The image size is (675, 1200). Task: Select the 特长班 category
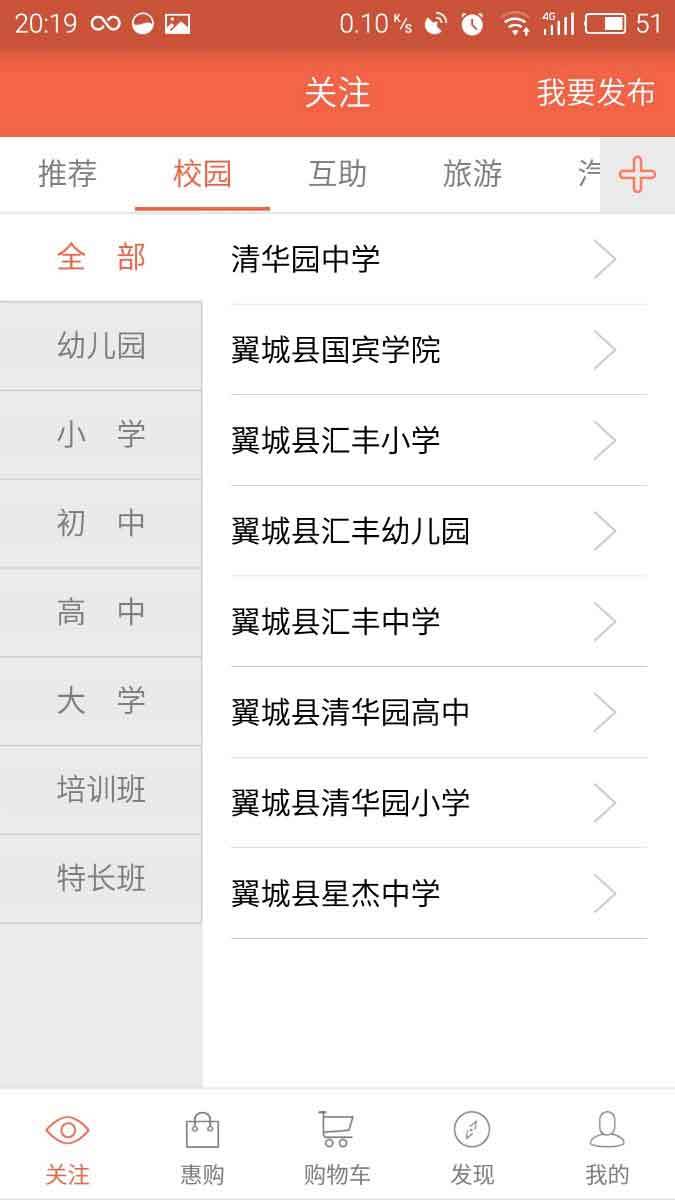101,879
